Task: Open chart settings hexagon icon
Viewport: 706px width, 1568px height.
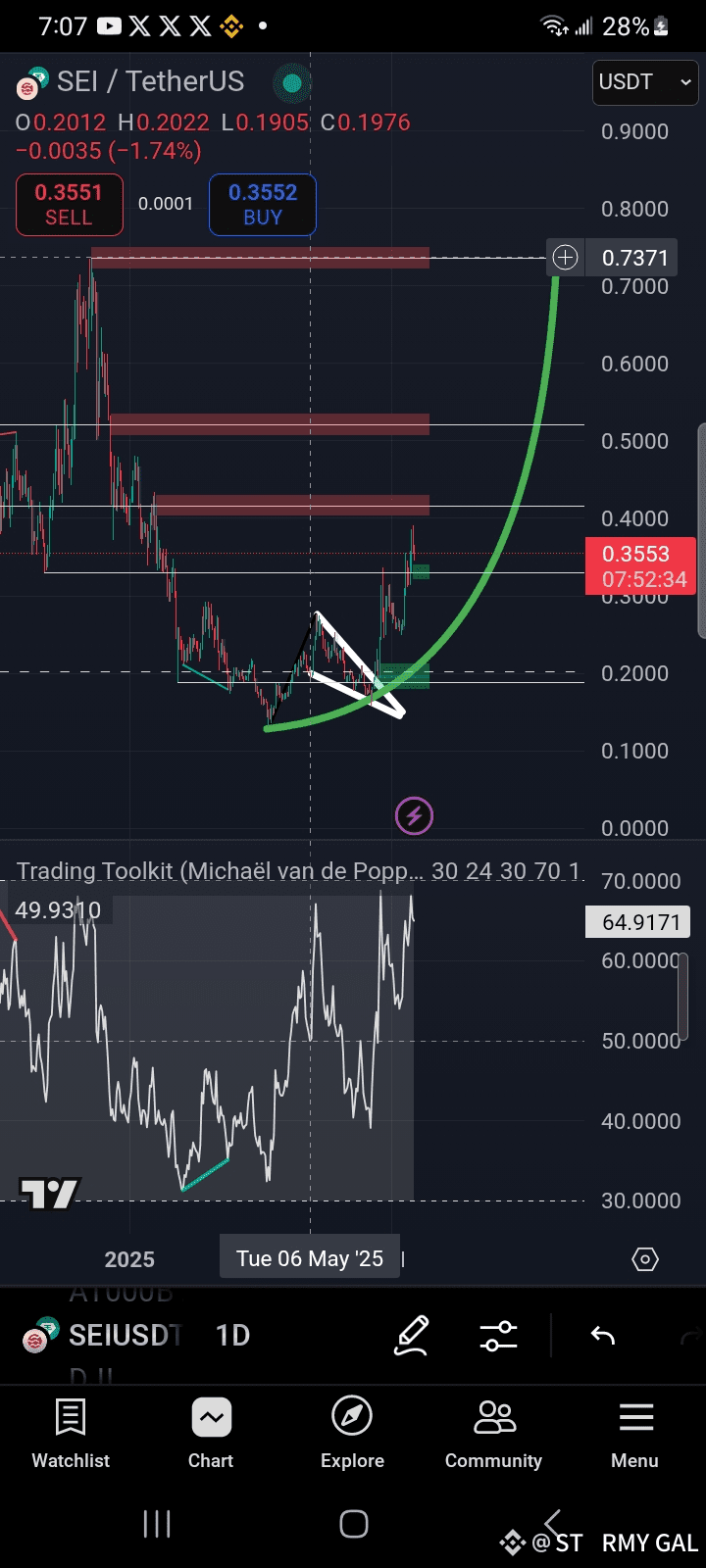Action: point(645,1259)
